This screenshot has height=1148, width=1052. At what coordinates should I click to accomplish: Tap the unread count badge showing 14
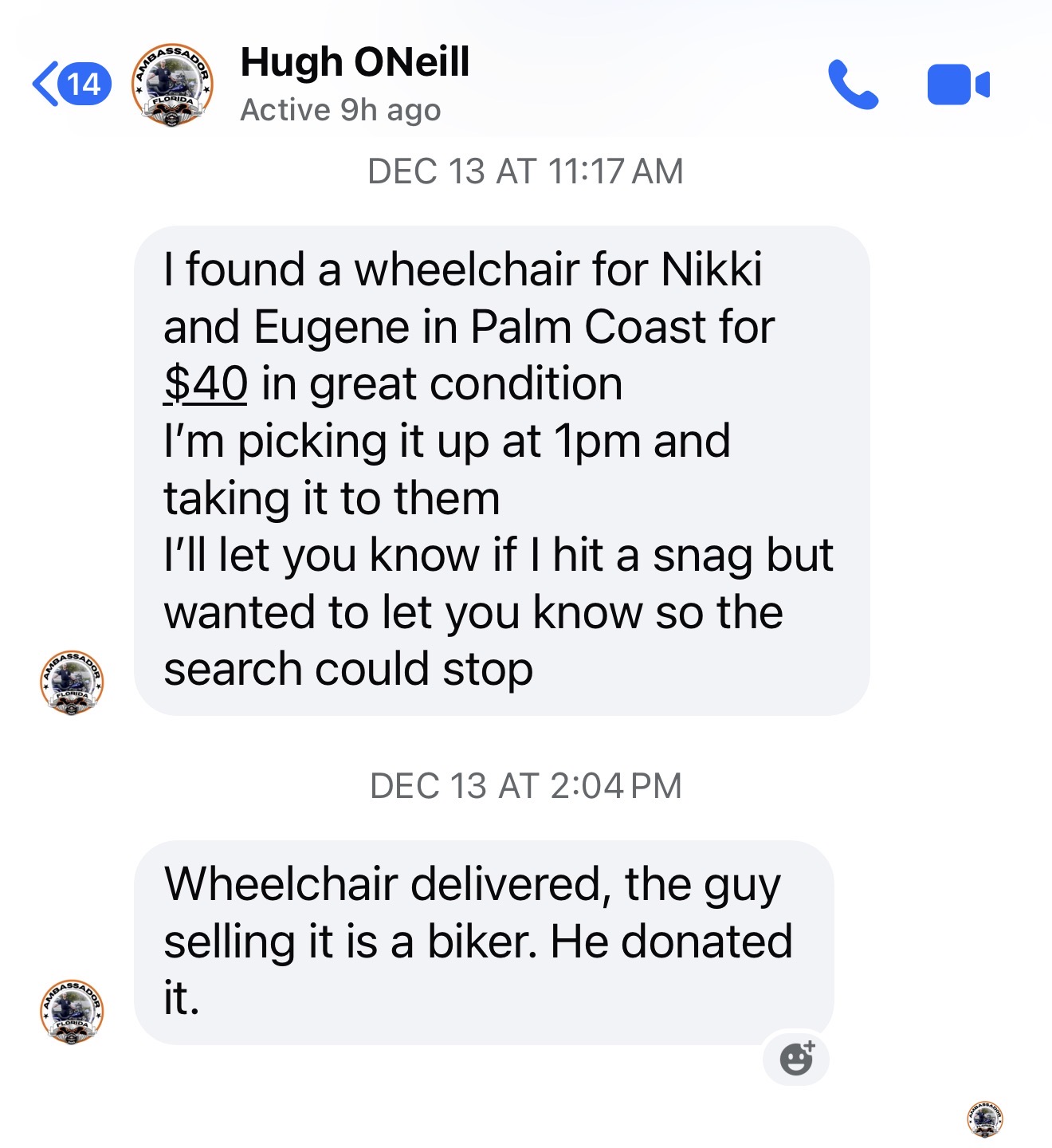[82, 84]
